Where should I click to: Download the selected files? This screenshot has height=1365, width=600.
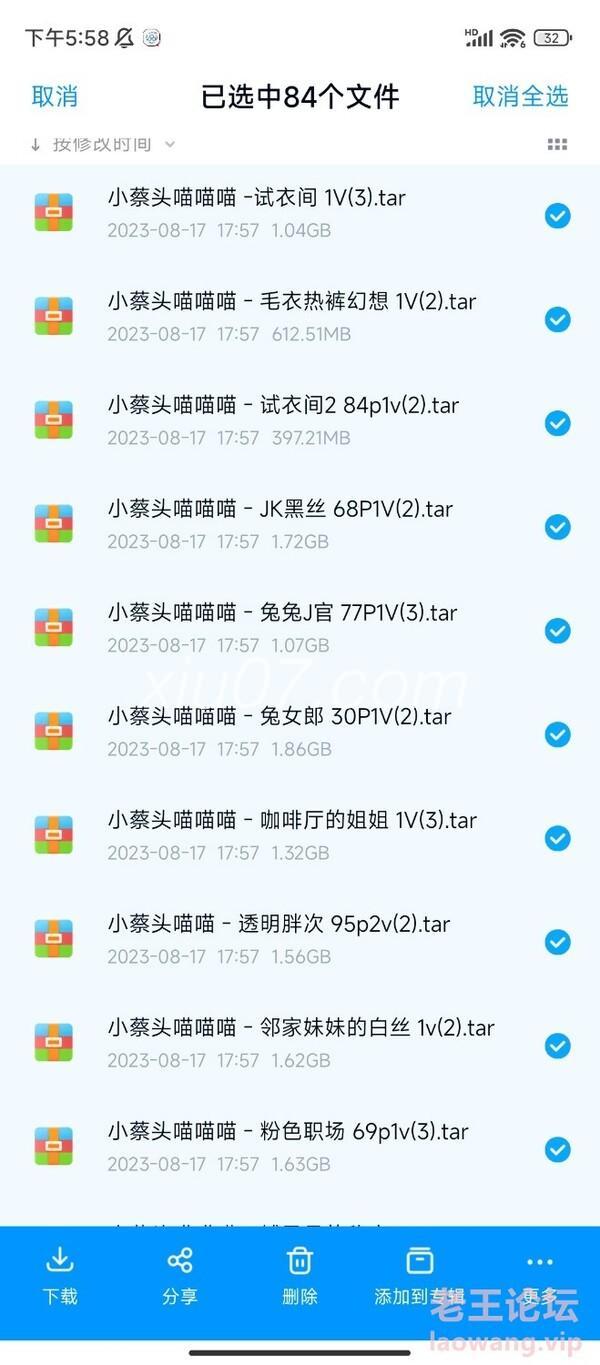pos(60,1276)
